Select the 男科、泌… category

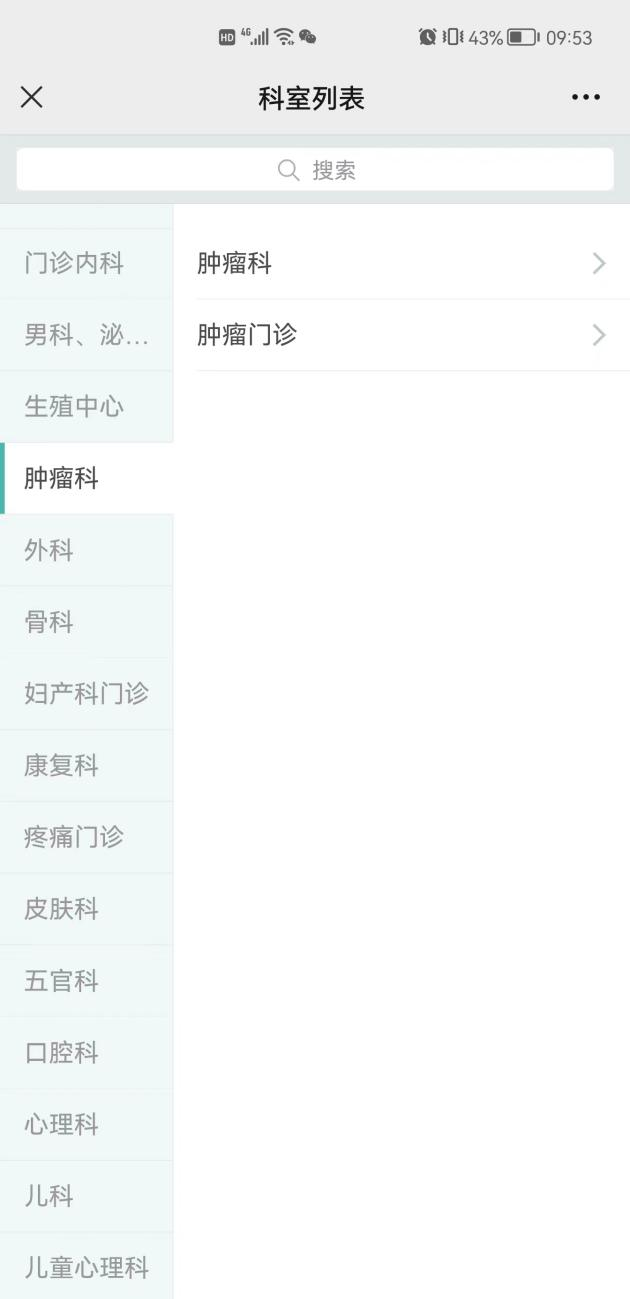click(86, 335)
